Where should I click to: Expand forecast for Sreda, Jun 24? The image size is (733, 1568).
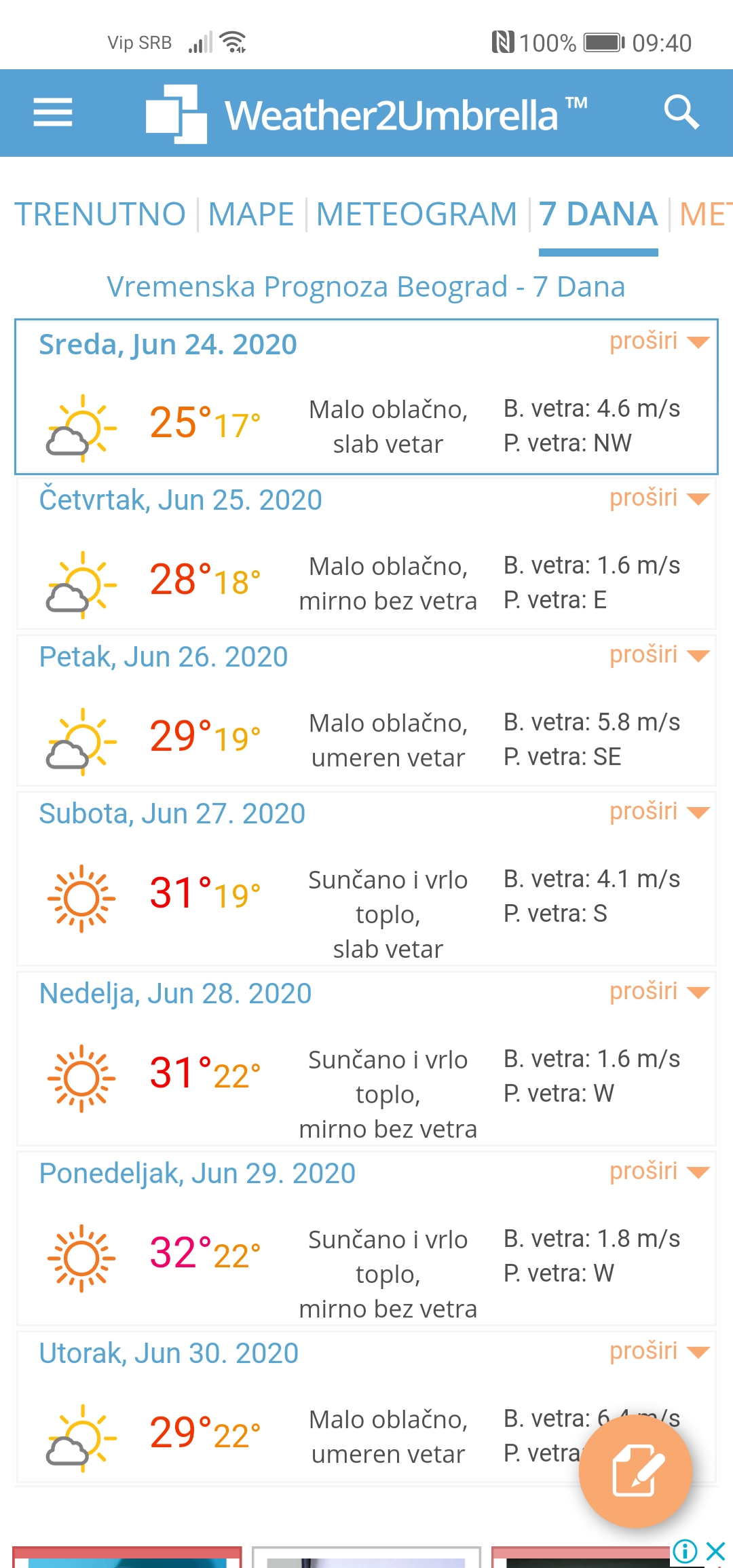click(659, 341)
